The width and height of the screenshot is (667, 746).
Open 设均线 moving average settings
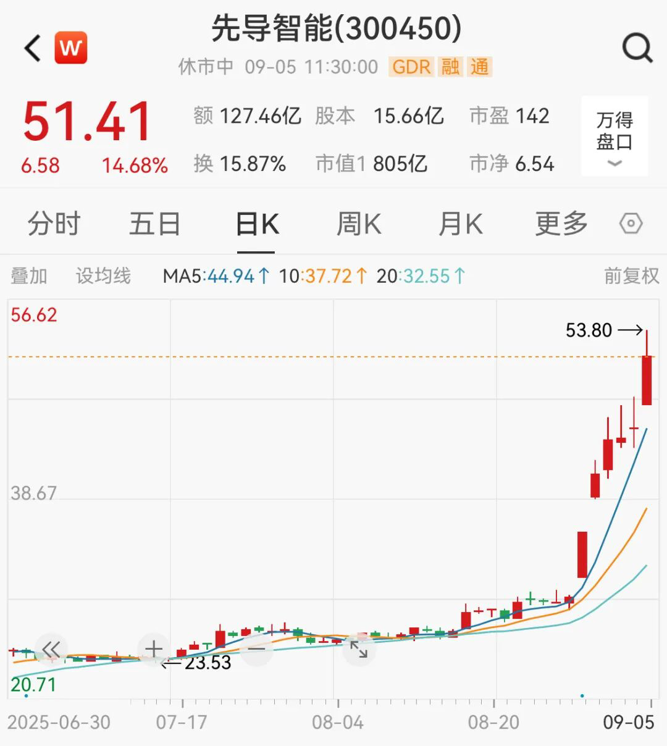[103, 275]
